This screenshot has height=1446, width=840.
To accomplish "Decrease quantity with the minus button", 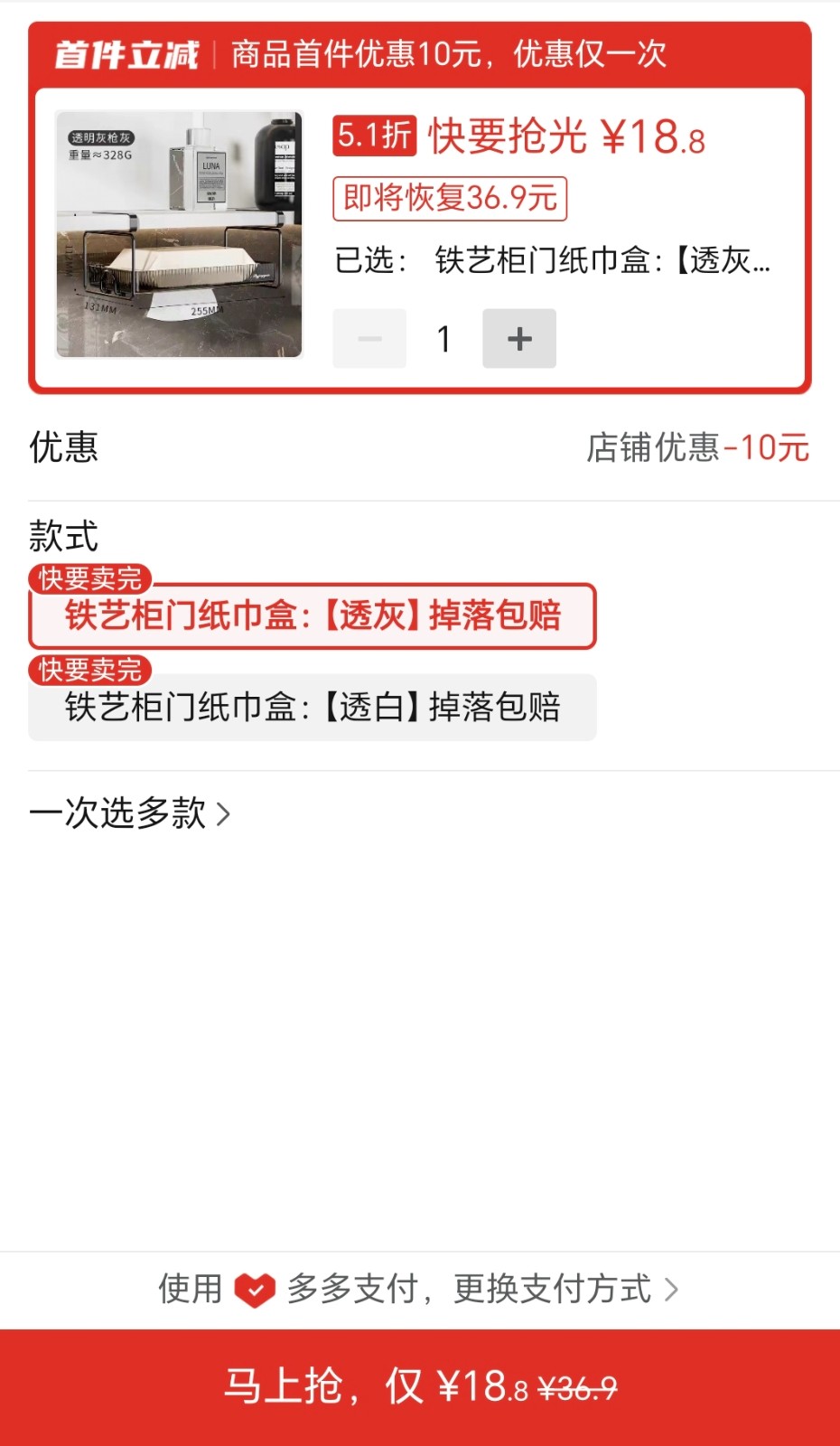I will click(369, 339).
